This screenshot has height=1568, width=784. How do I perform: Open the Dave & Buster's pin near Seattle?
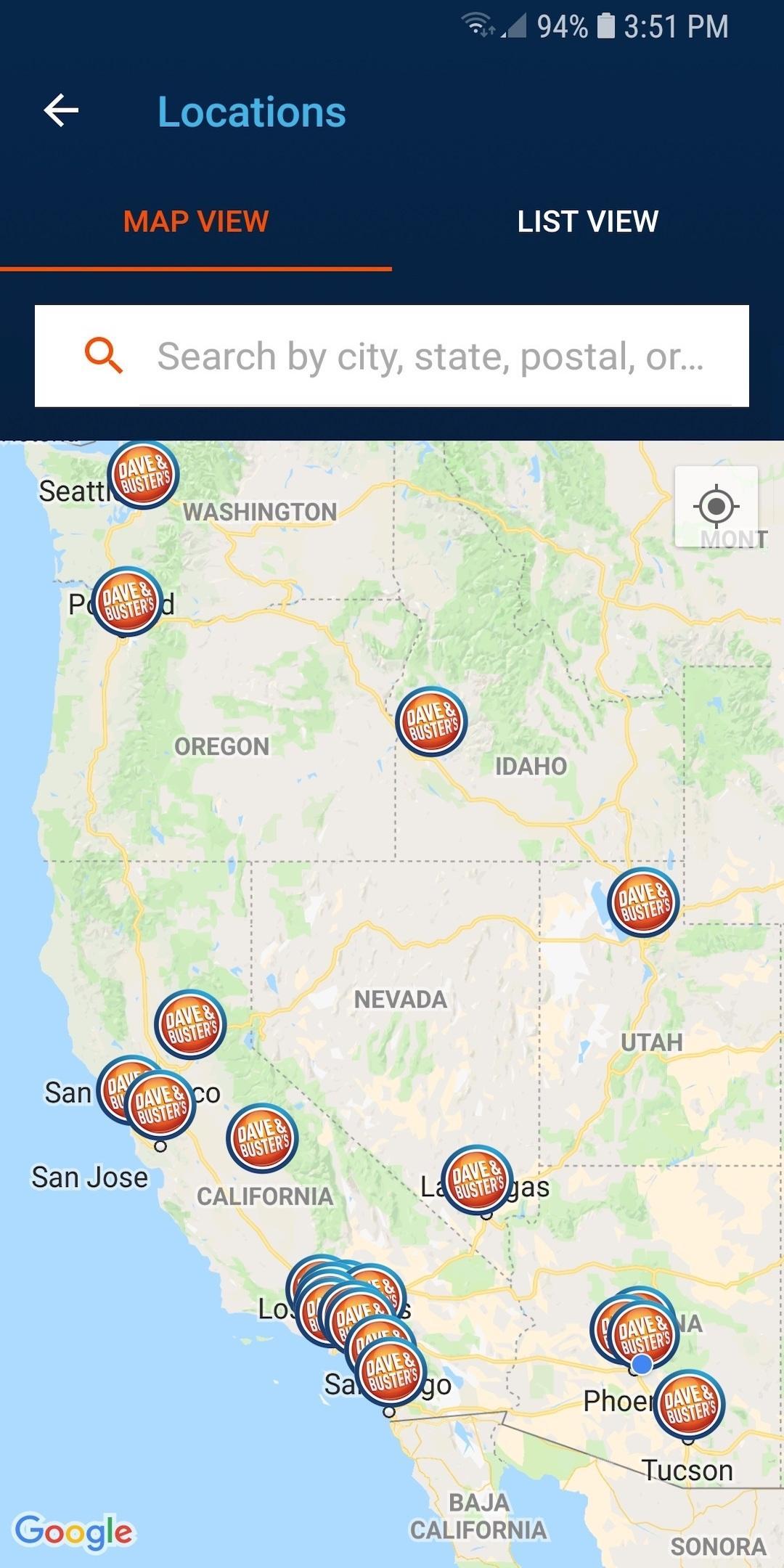click(144, 475)
